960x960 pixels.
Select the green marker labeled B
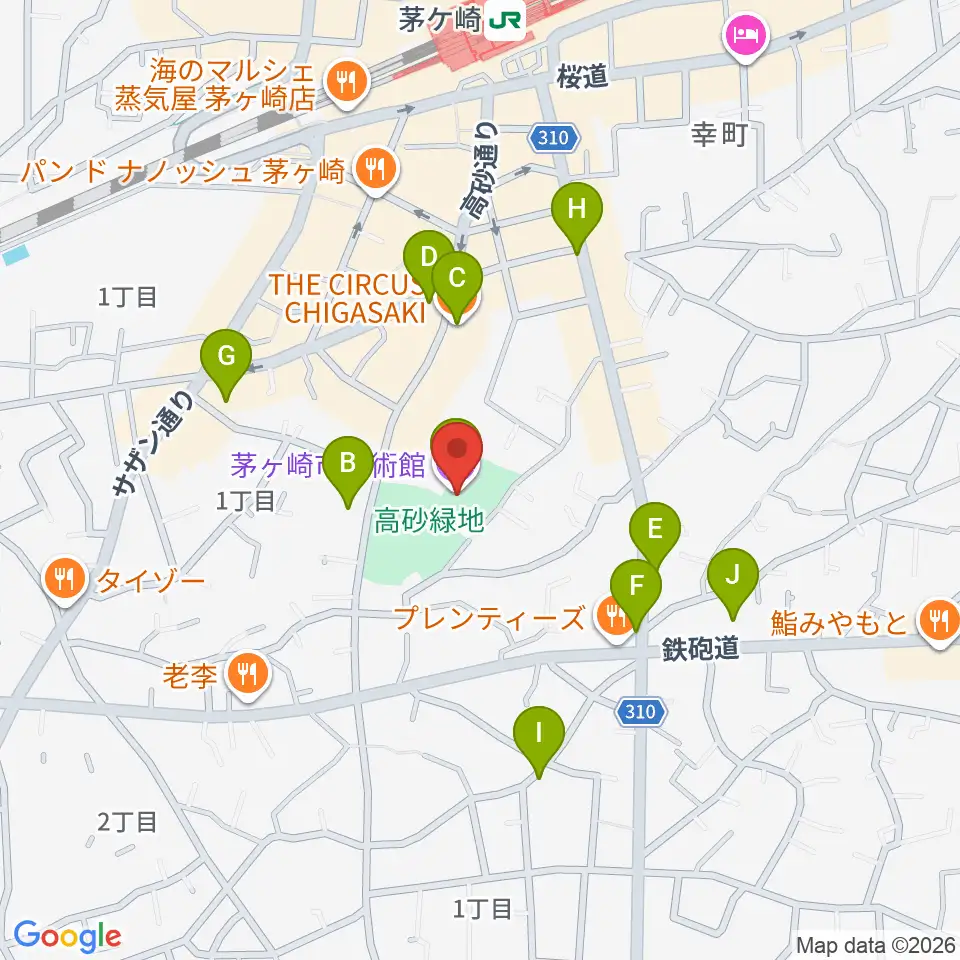click(x=348, y=468)
